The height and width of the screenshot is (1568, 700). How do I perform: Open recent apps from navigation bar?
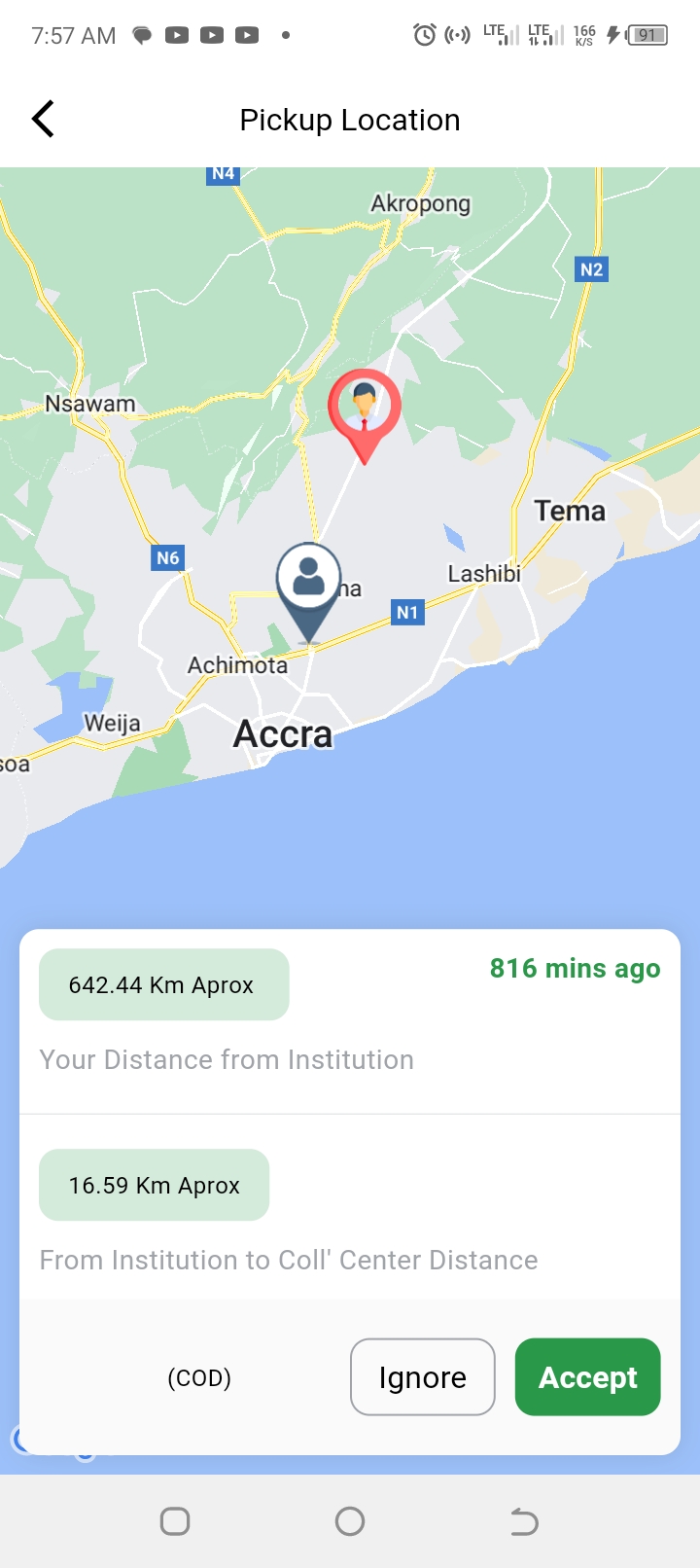point(175,1521)
